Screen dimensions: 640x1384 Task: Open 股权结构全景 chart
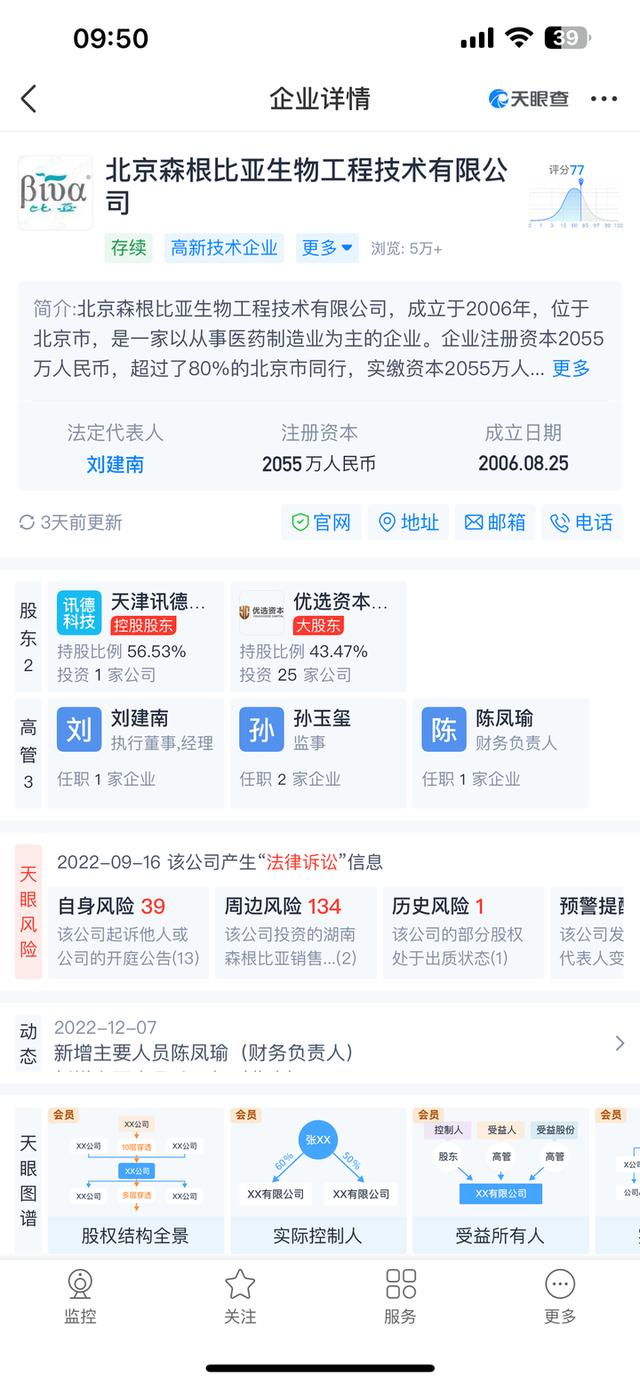pos(135,1180)
